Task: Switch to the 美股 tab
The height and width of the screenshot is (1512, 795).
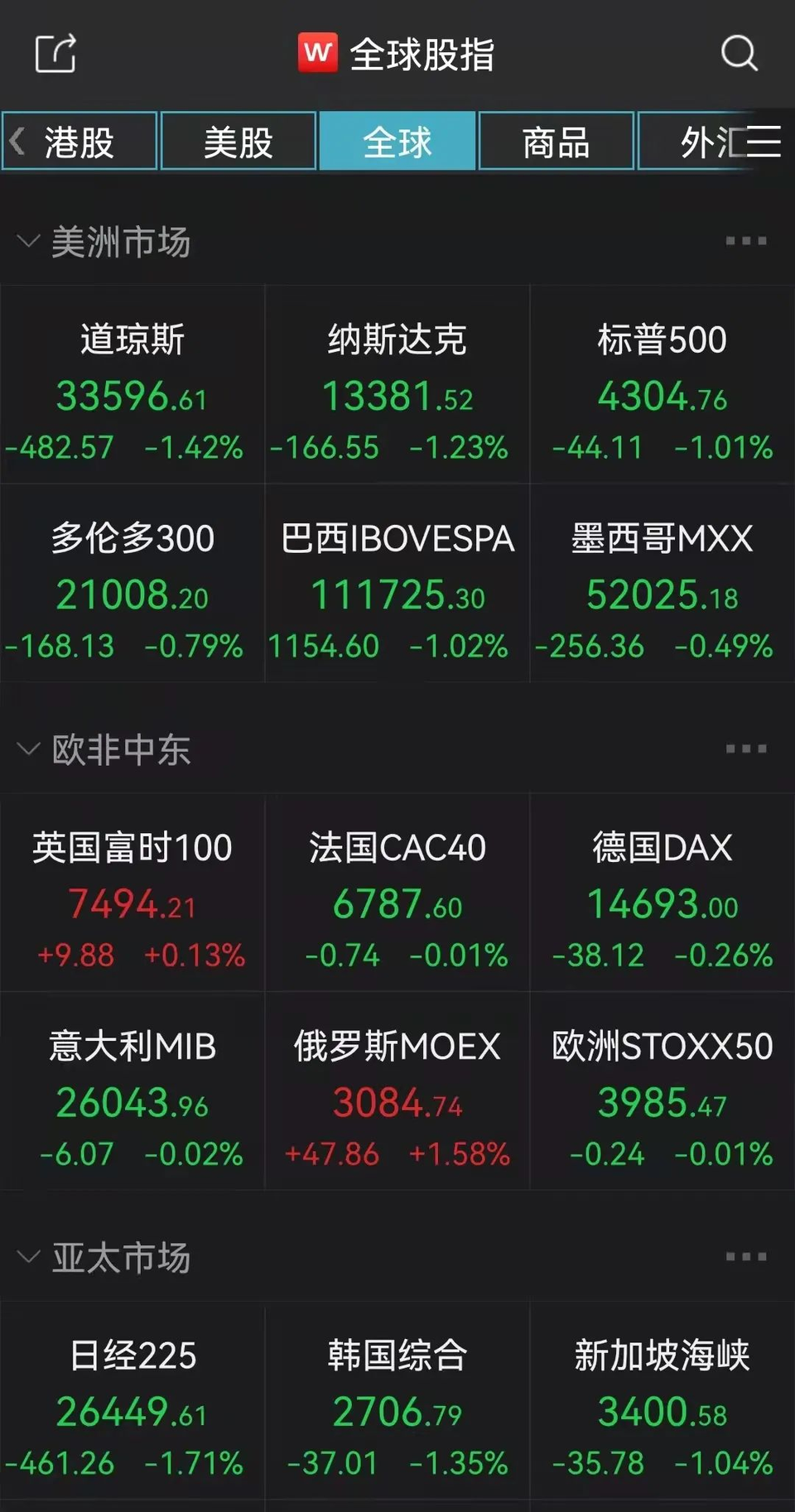Action: click(x=238, y=142)
